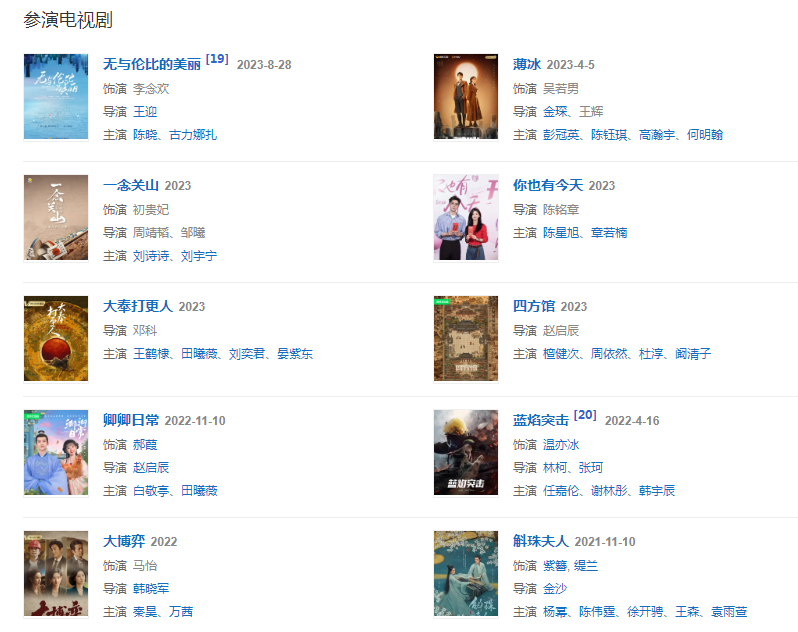The image size is (798, 632).
Task: Open the 一念关山 title link
Action: pos(131,185)
